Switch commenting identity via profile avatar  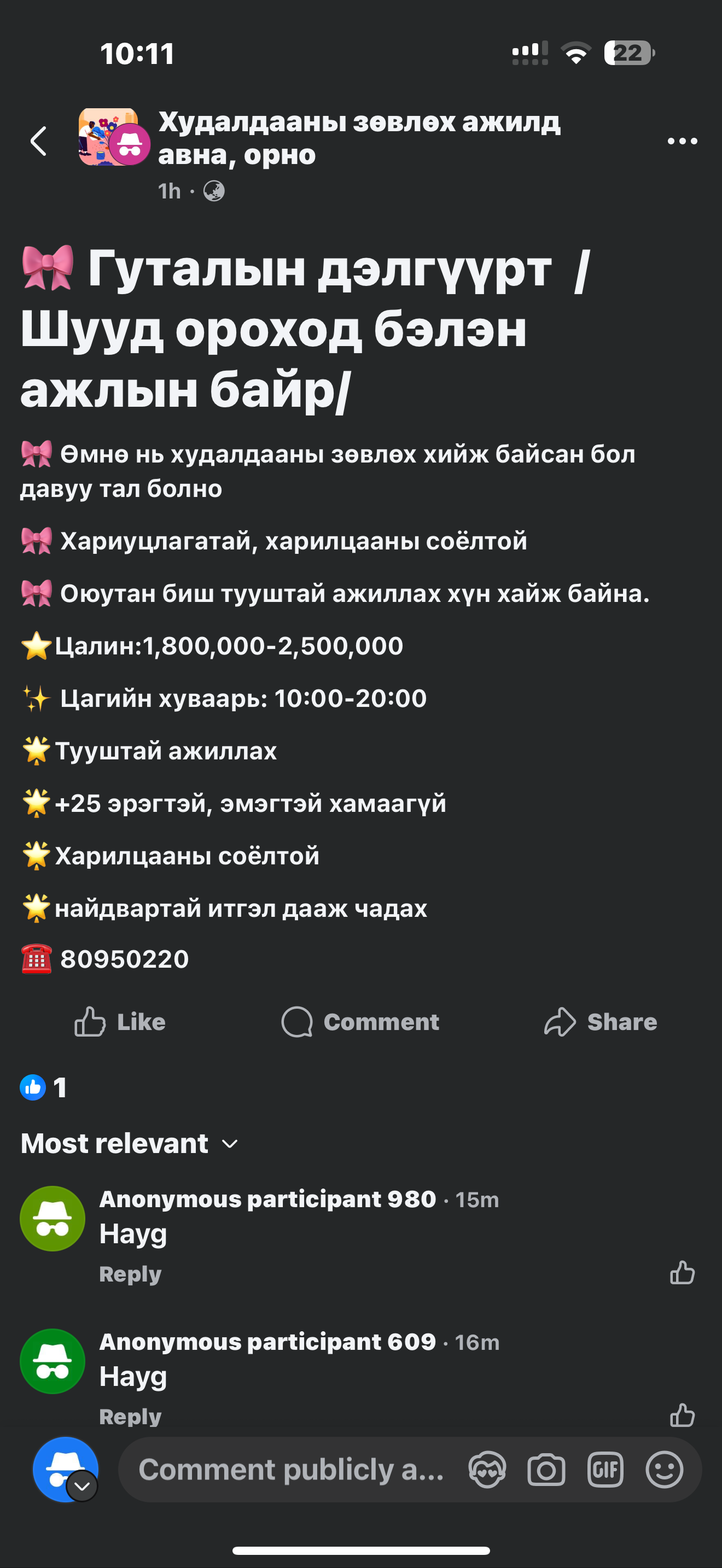point(66,1470)
